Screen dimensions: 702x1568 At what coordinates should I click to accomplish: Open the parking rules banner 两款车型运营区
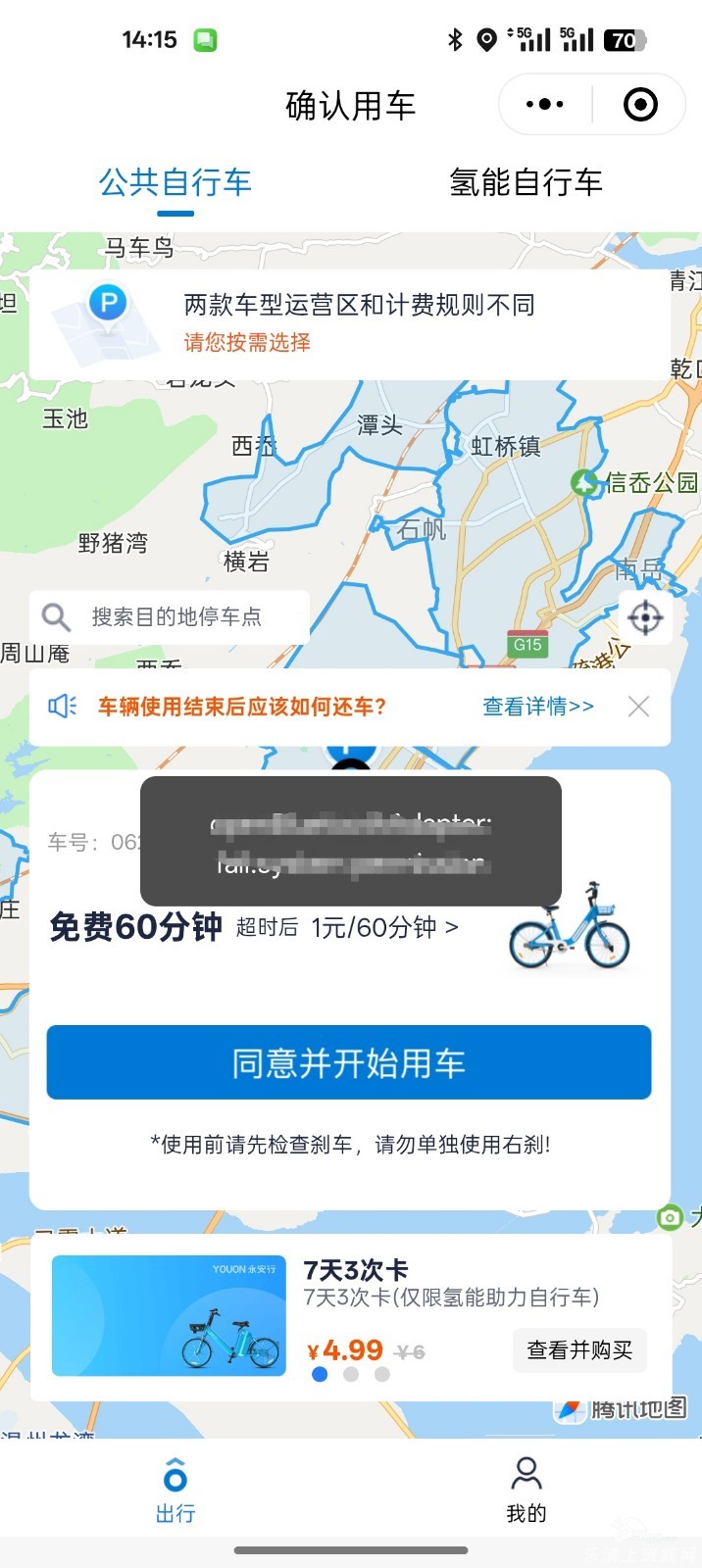pyautogui.click(x=350, y=323)
